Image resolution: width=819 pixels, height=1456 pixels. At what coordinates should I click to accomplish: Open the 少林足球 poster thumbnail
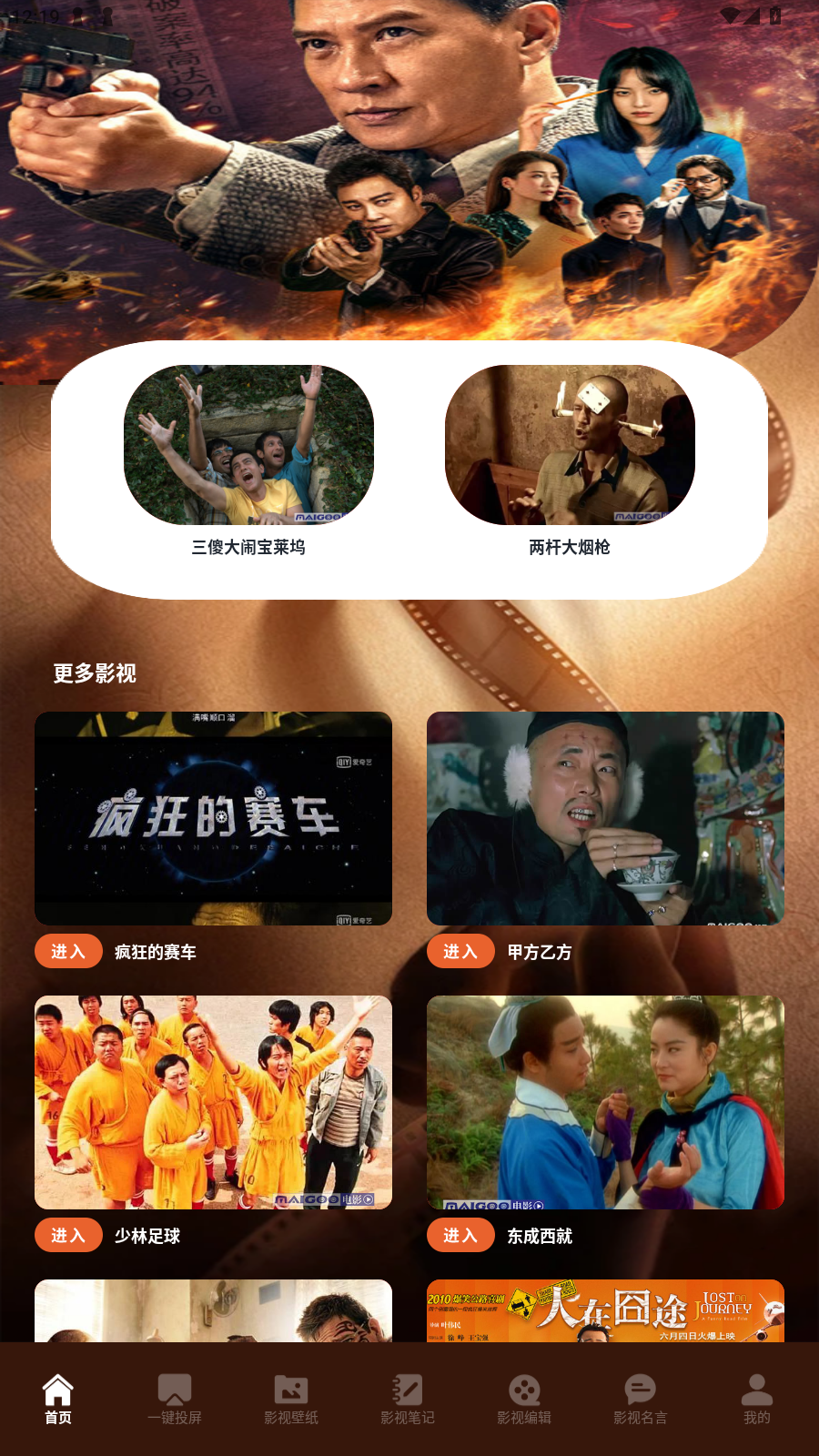pyautogui.click(x=213, y=1102)
